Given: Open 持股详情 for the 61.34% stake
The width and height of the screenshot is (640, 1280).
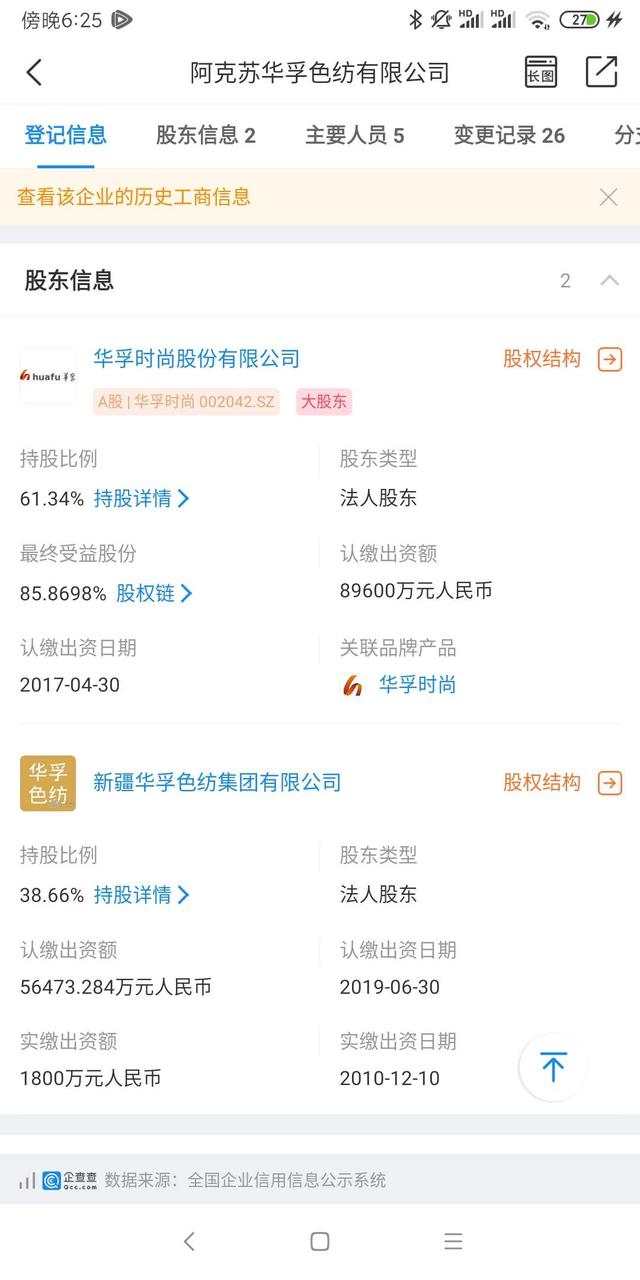Looking at the screenshot, I should click(142, 498).
